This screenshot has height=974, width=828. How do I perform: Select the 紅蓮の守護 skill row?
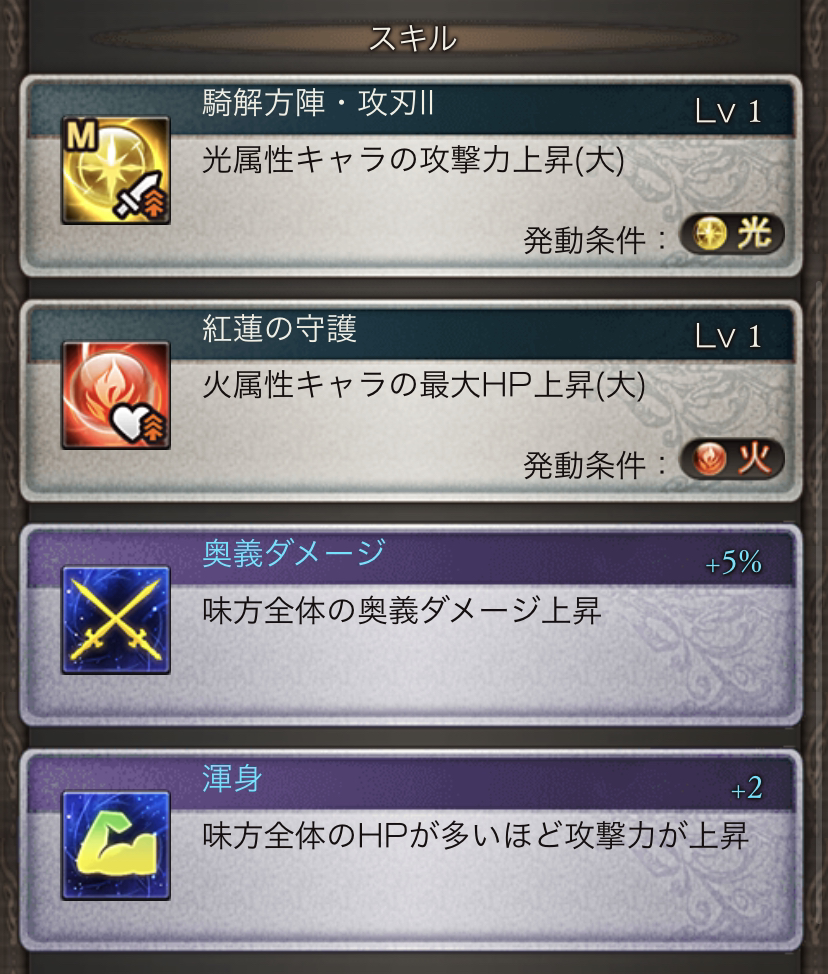pyautogui.click(x=410, y=400)
